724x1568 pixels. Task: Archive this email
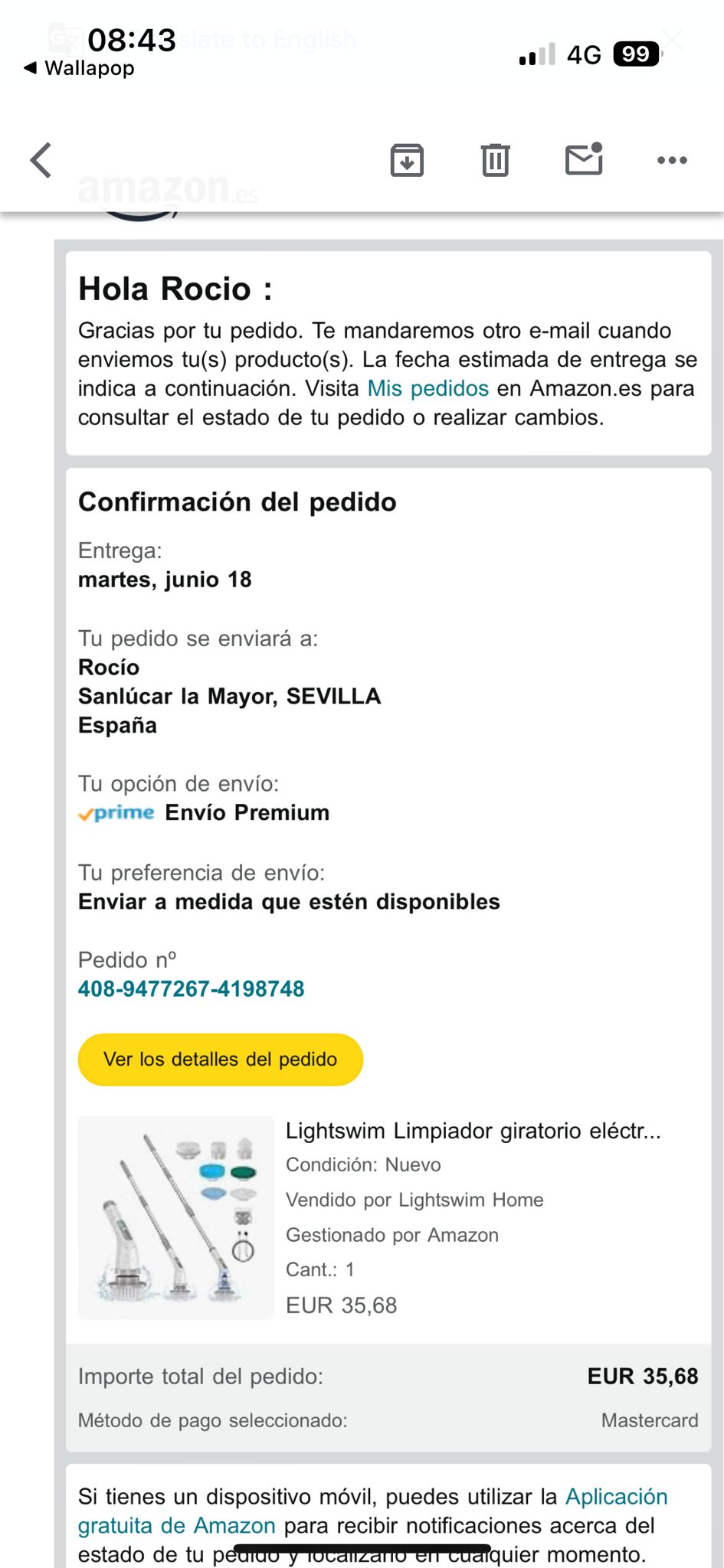tap(407, 160)
